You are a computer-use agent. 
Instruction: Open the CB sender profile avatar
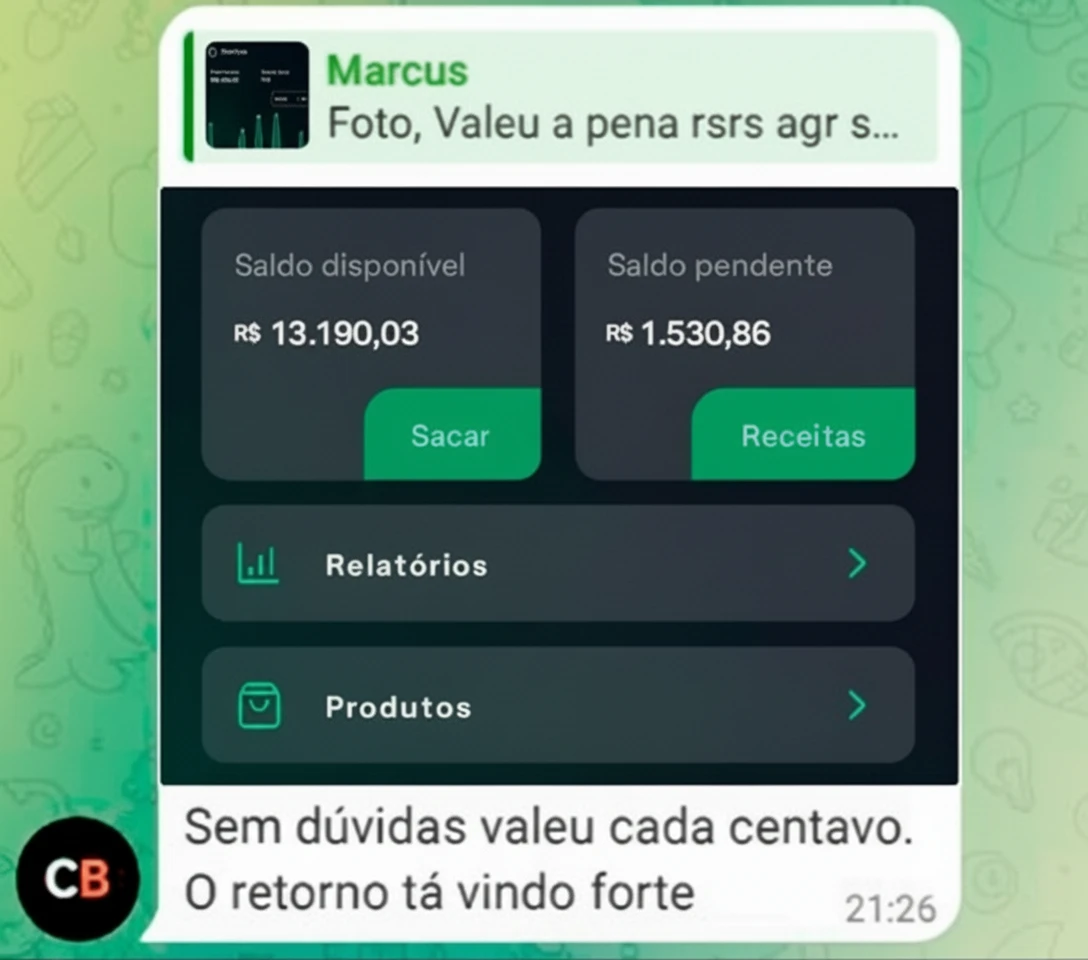click(78, 879)
